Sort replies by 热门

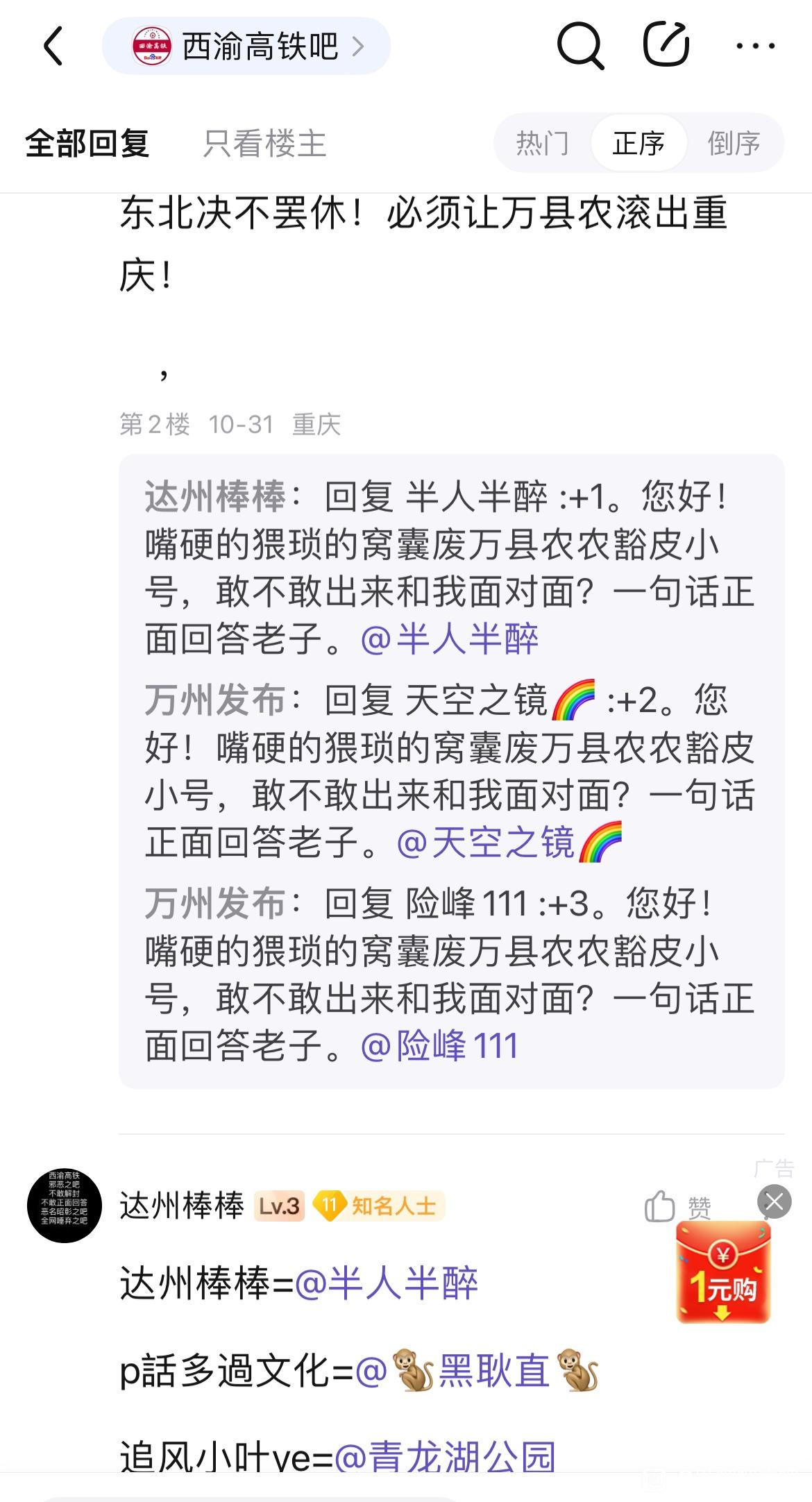pos(542,144)
